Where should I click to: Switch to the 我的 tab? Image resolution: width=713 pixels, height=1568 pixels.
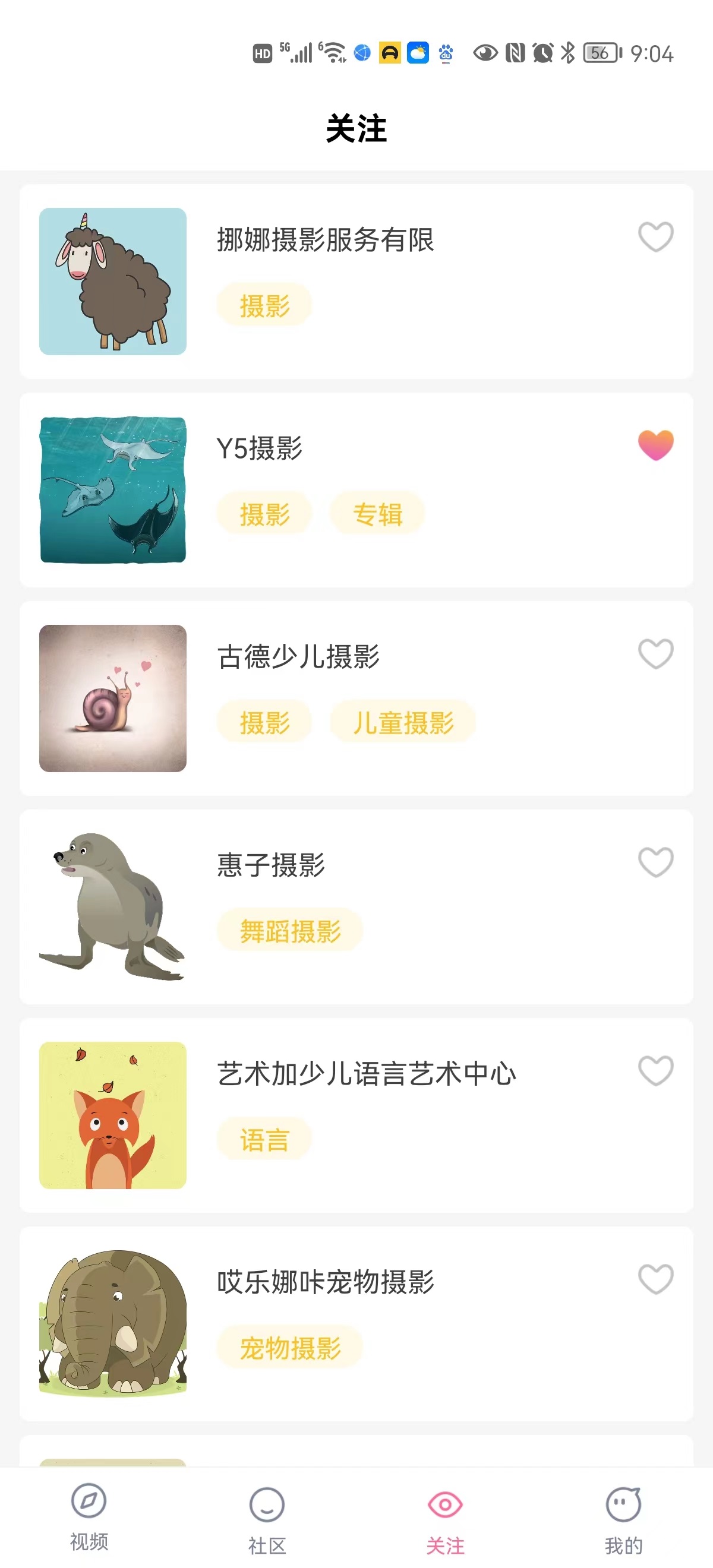(x=622, y=1516)
